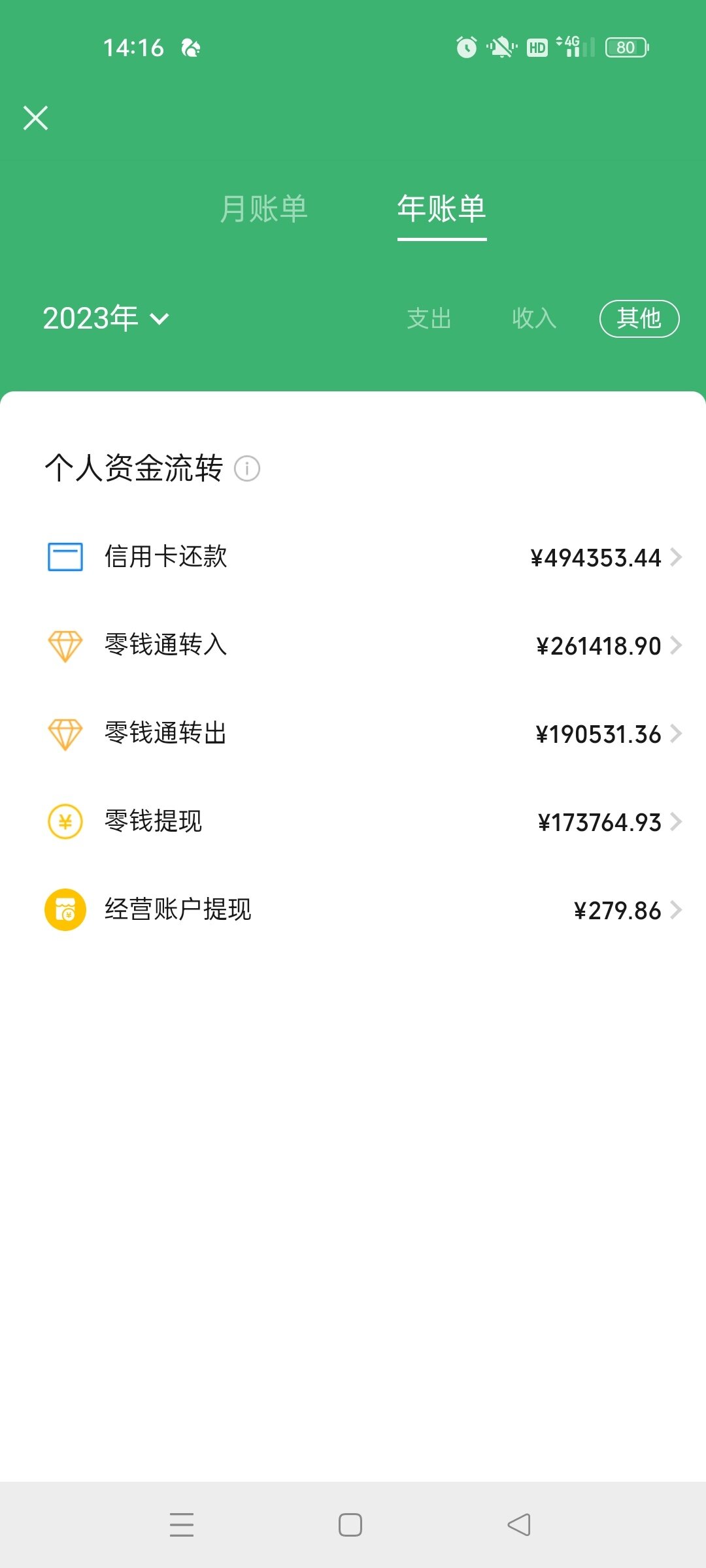View 经营账户提现 details
Viewport: 706px width, 1568px height.
coord(353,910)
